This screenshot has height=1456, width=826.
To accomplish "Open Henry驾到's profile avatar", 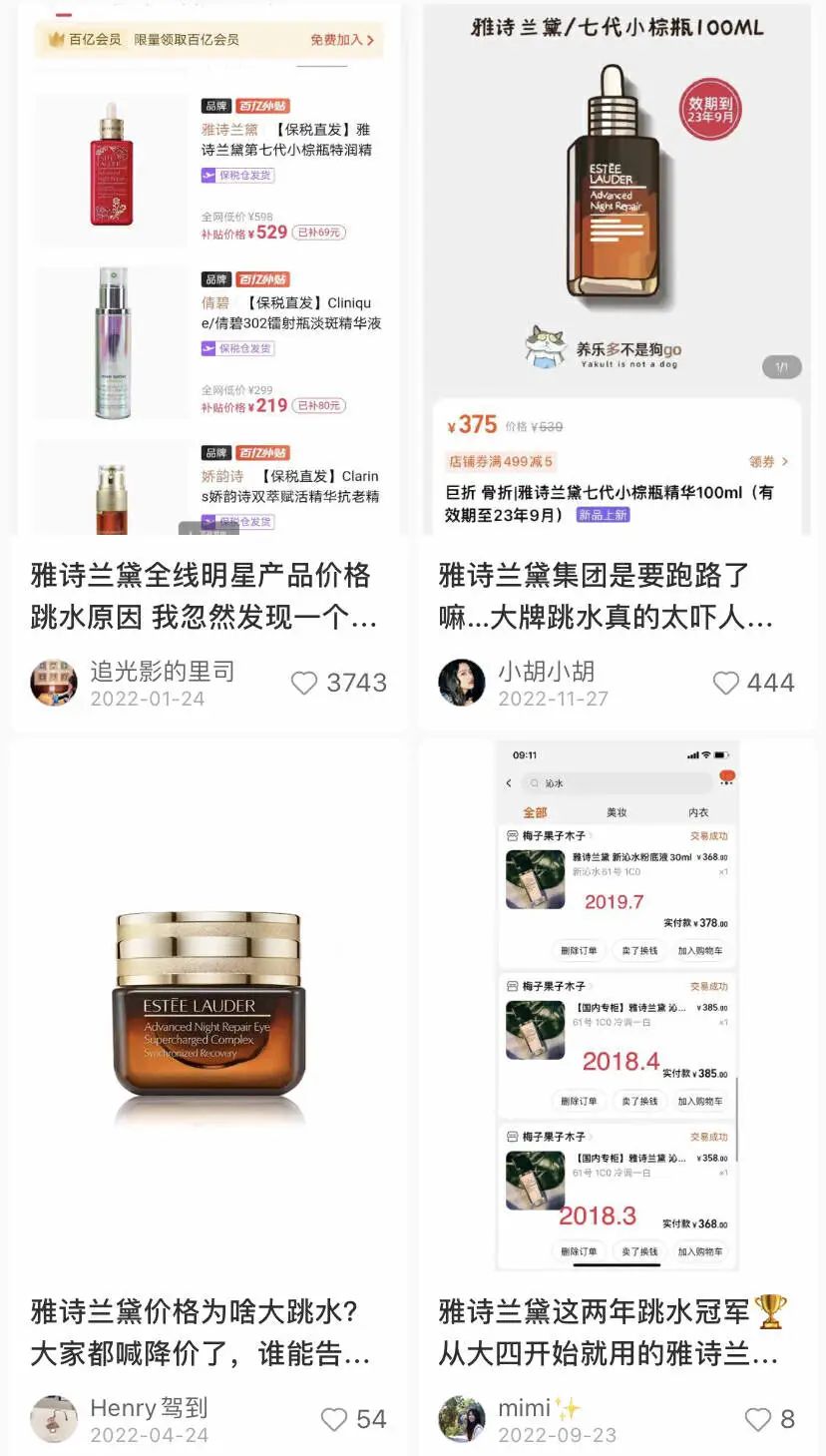I will [54, 1419].
